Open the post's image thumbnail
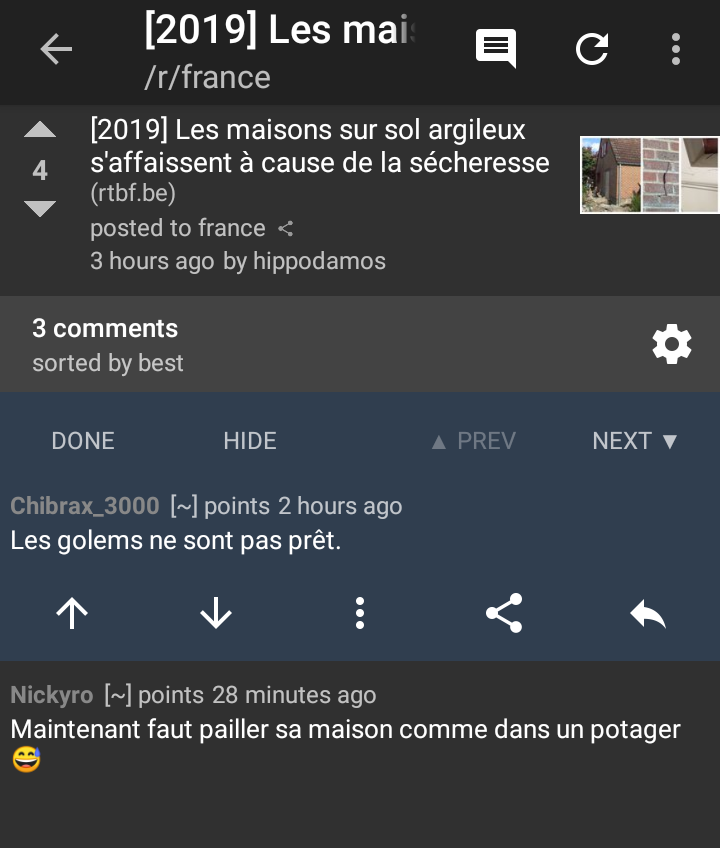 [x=649, y=175]
